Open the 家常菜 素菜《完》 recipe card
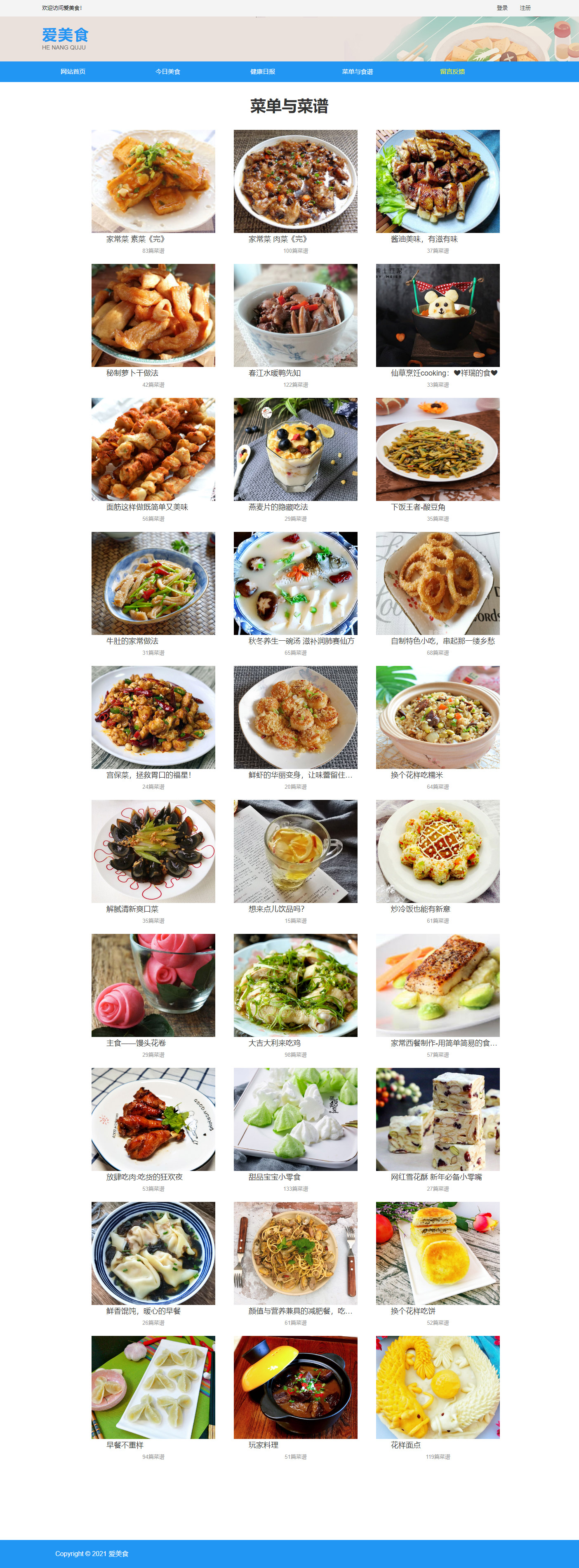Image resolution: width=579 pixels, height=1568 pixels. point(153,181)
